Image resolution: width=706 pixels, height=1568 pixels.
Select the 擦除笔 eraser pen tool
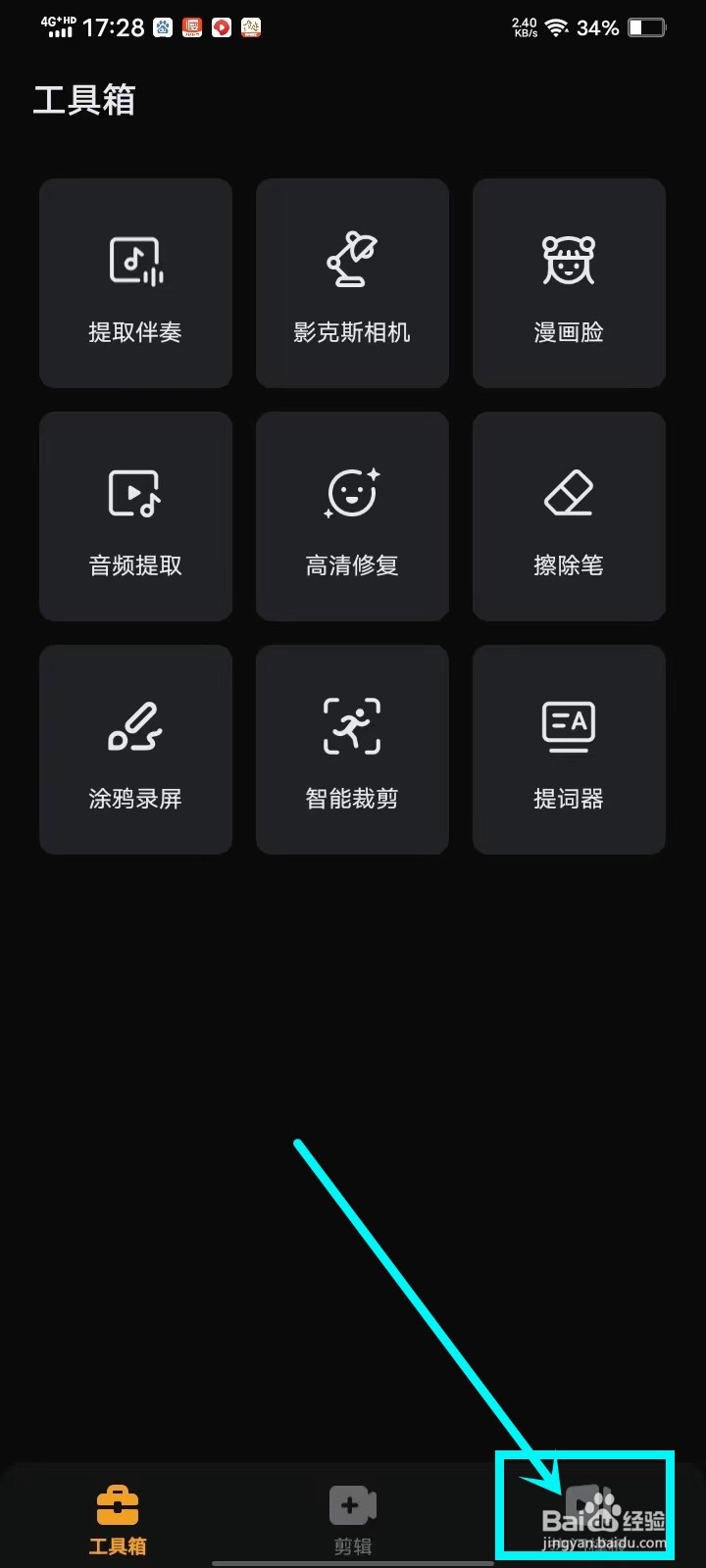click(569, 516)
